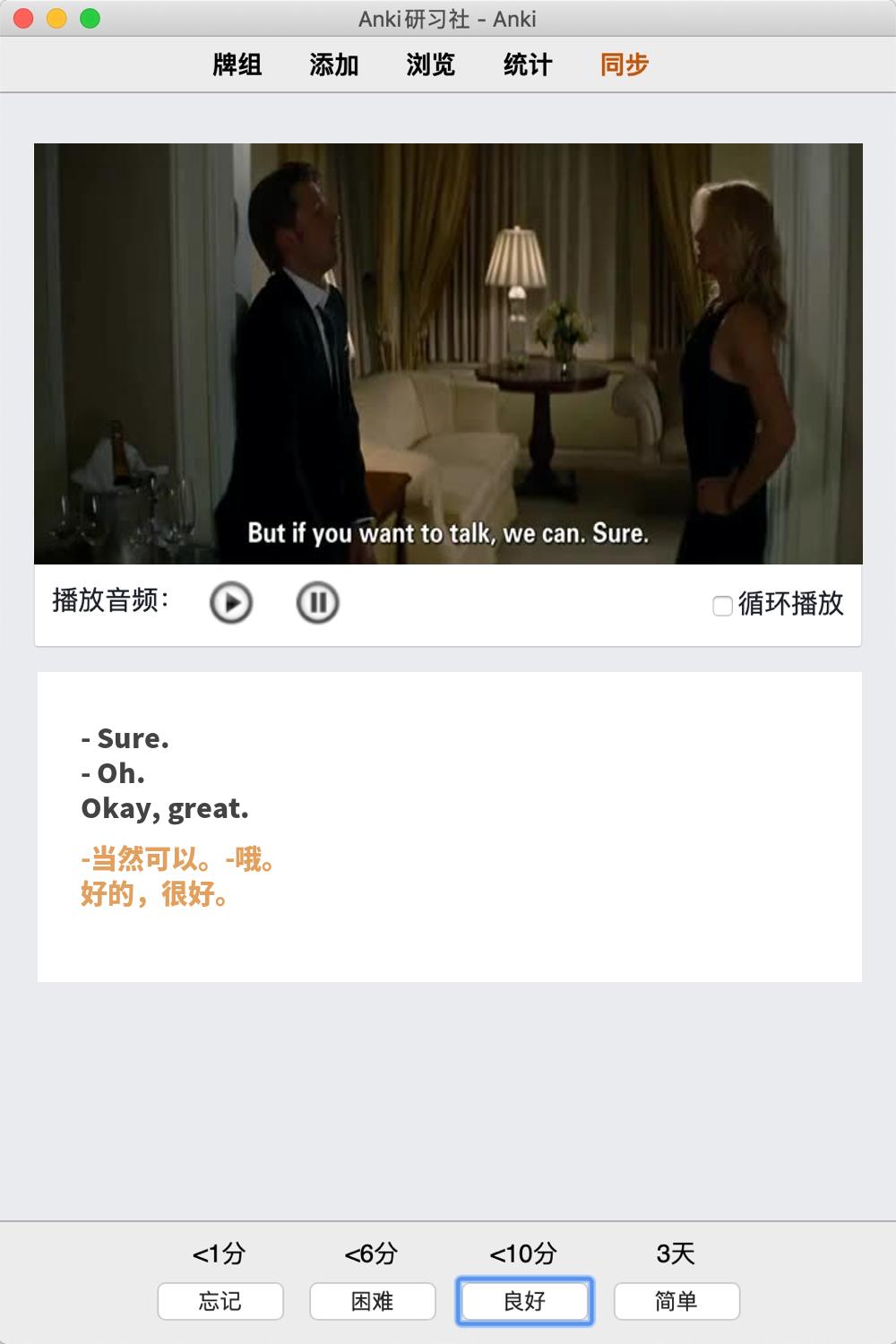The height and width of the screenshot is (1344, 896).
Task: Play the card audio
Action: coord(231,603)
